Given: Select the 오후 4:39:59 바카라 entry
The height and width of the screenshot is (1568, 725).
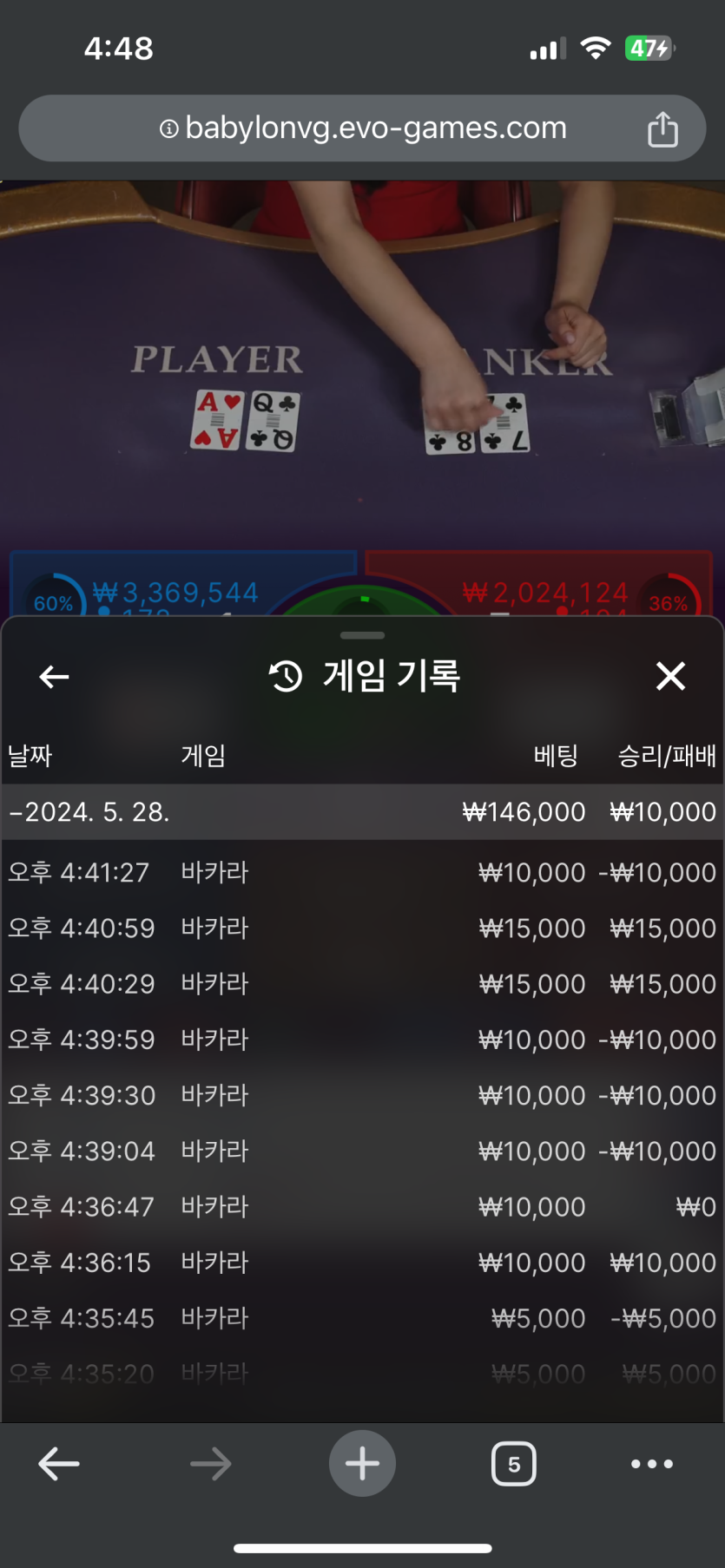Looking at the screenshot, I should point(362,1040).
